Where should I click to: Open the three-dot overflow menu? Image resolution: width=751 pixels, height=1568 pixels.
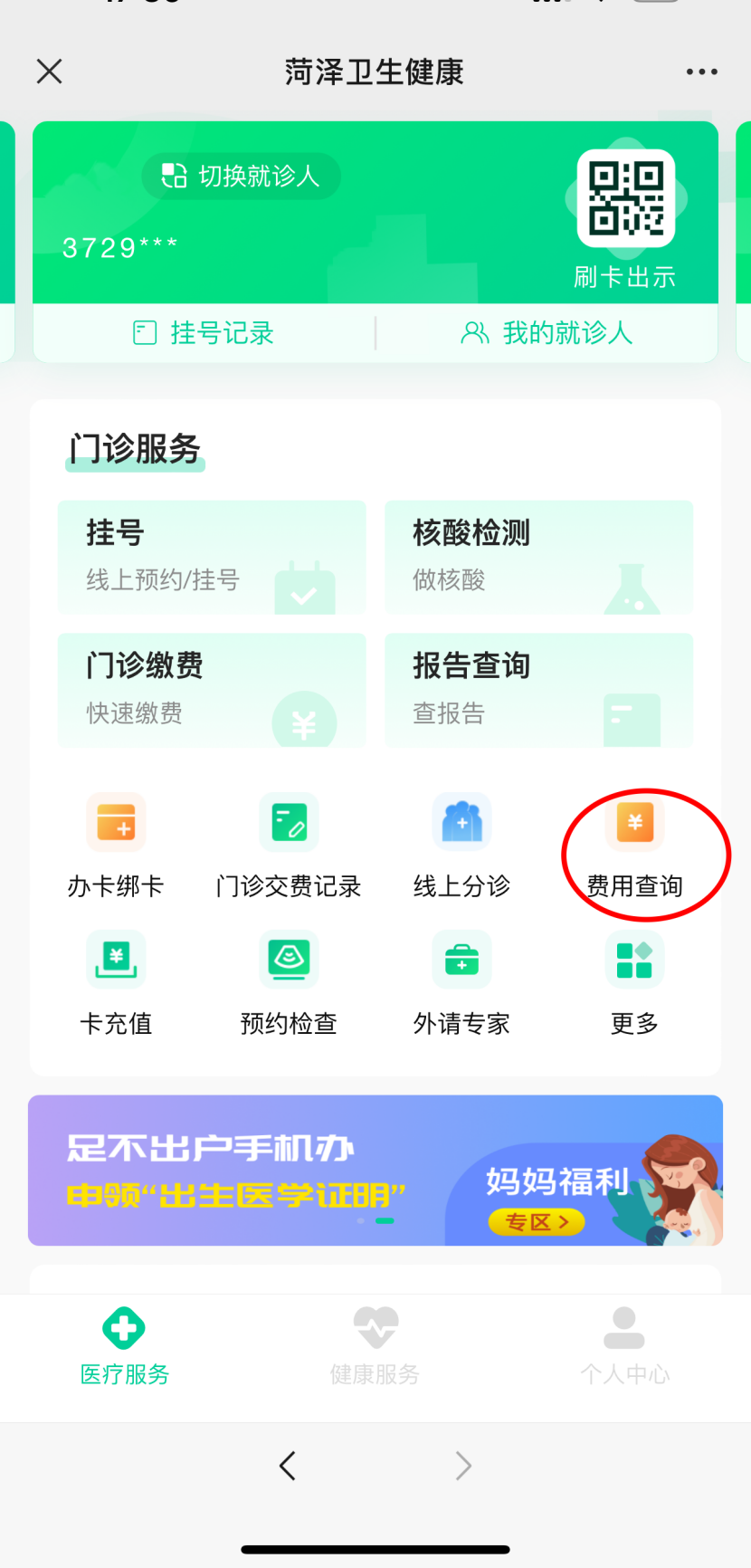(701, 72)
